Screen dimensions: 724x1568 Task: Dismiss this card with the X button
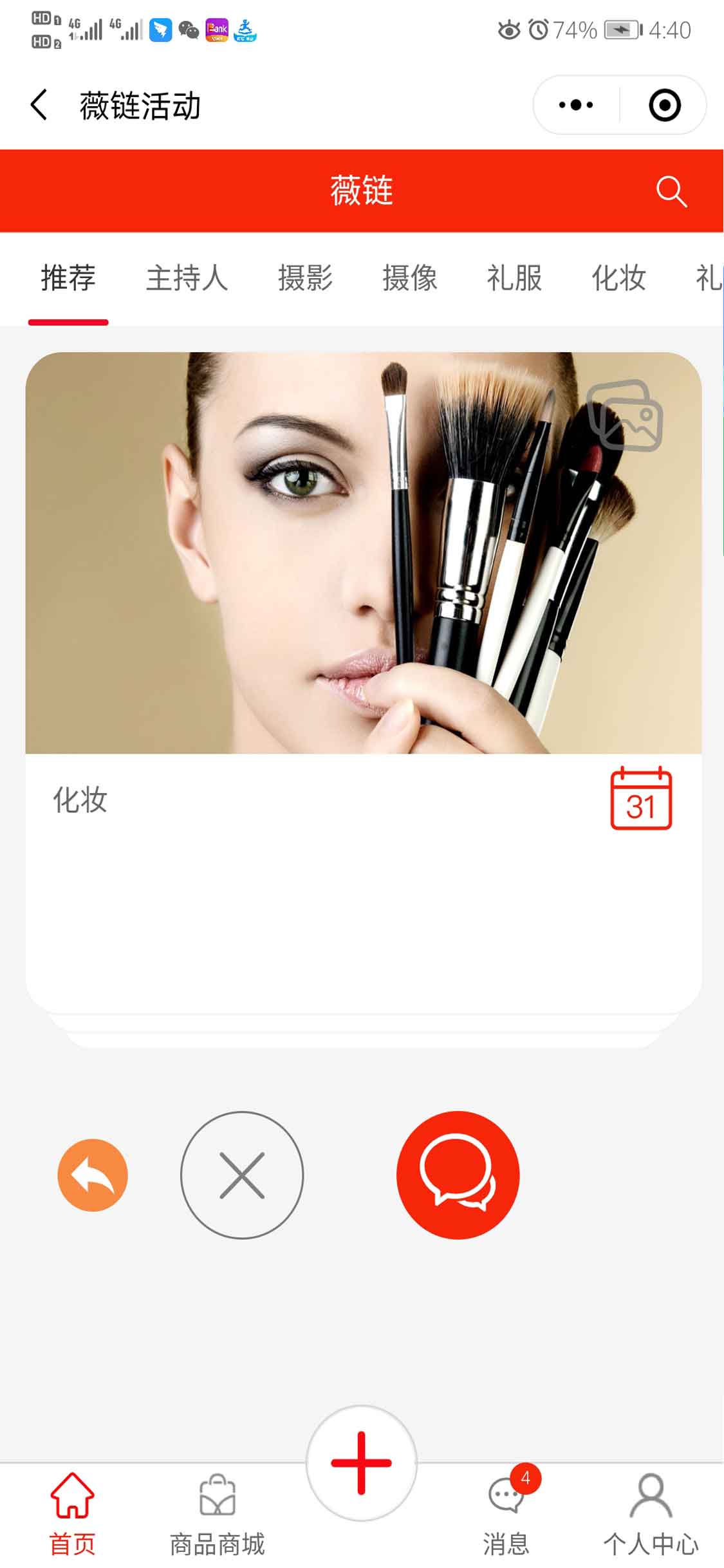[x=242, y=1175]
